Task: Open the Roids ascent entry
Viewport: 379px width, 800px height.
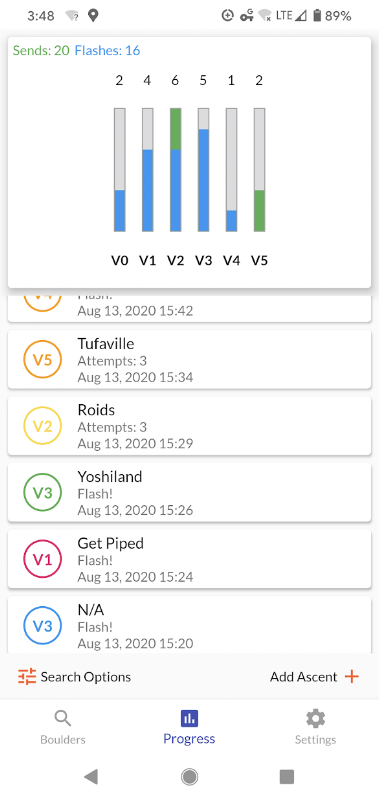Action: [x=189, y=426]
